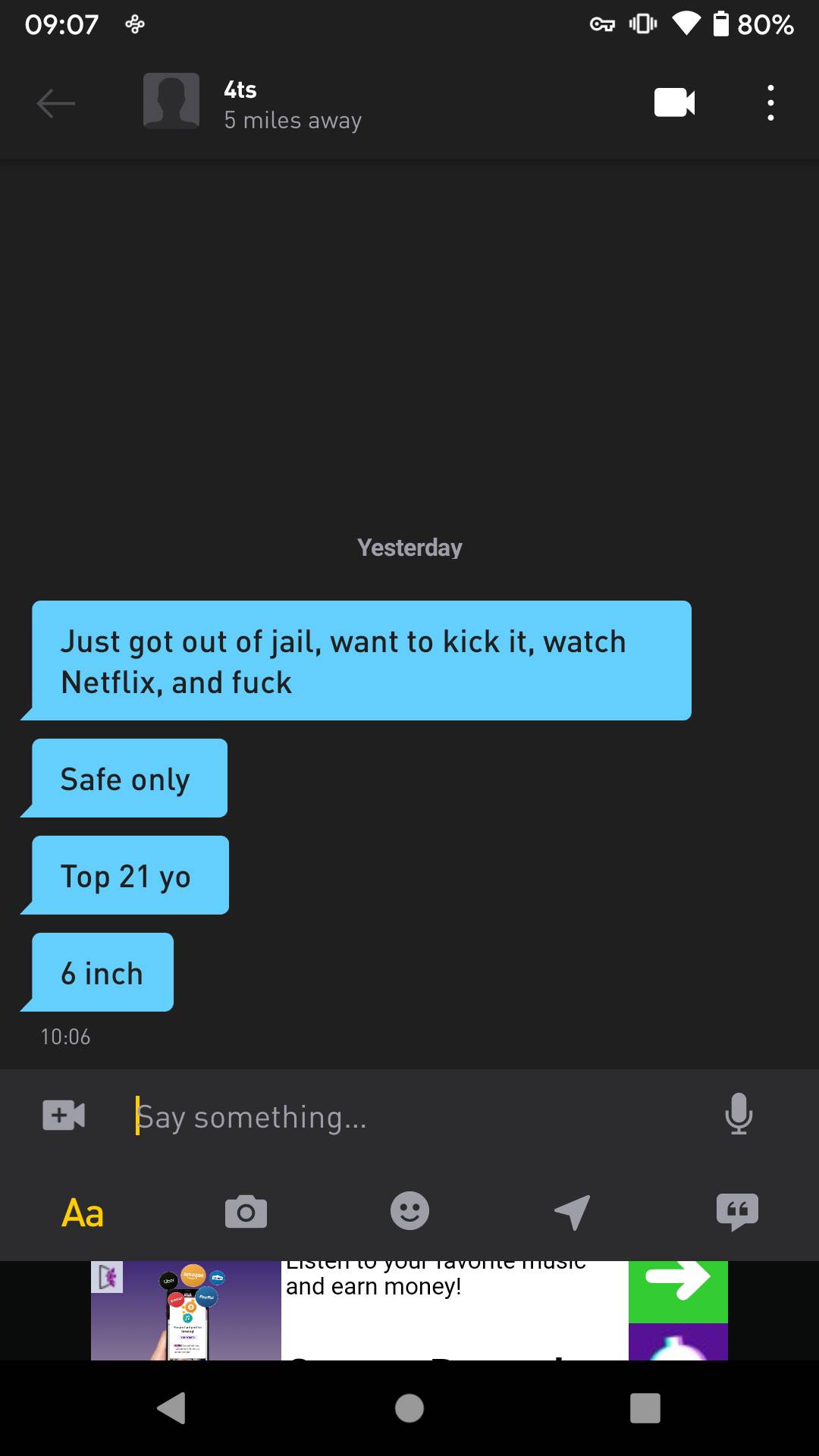The image size is (819, 1456).
Task: Go back using the header arrow
Action: click(x=56, y=103)
